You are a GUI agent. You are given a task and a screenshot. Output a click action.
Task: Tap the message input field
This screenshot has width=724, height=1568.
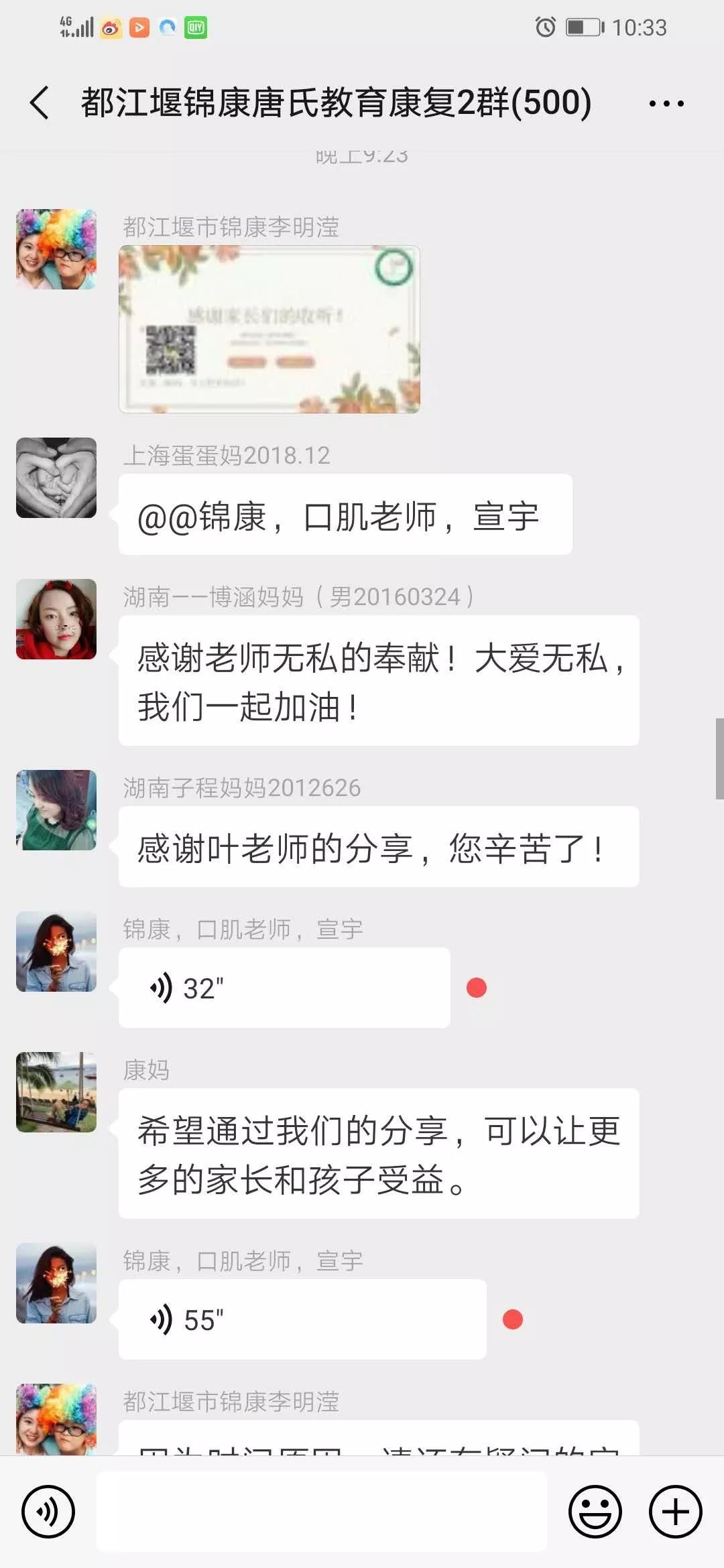click(x=322, y=1512)
